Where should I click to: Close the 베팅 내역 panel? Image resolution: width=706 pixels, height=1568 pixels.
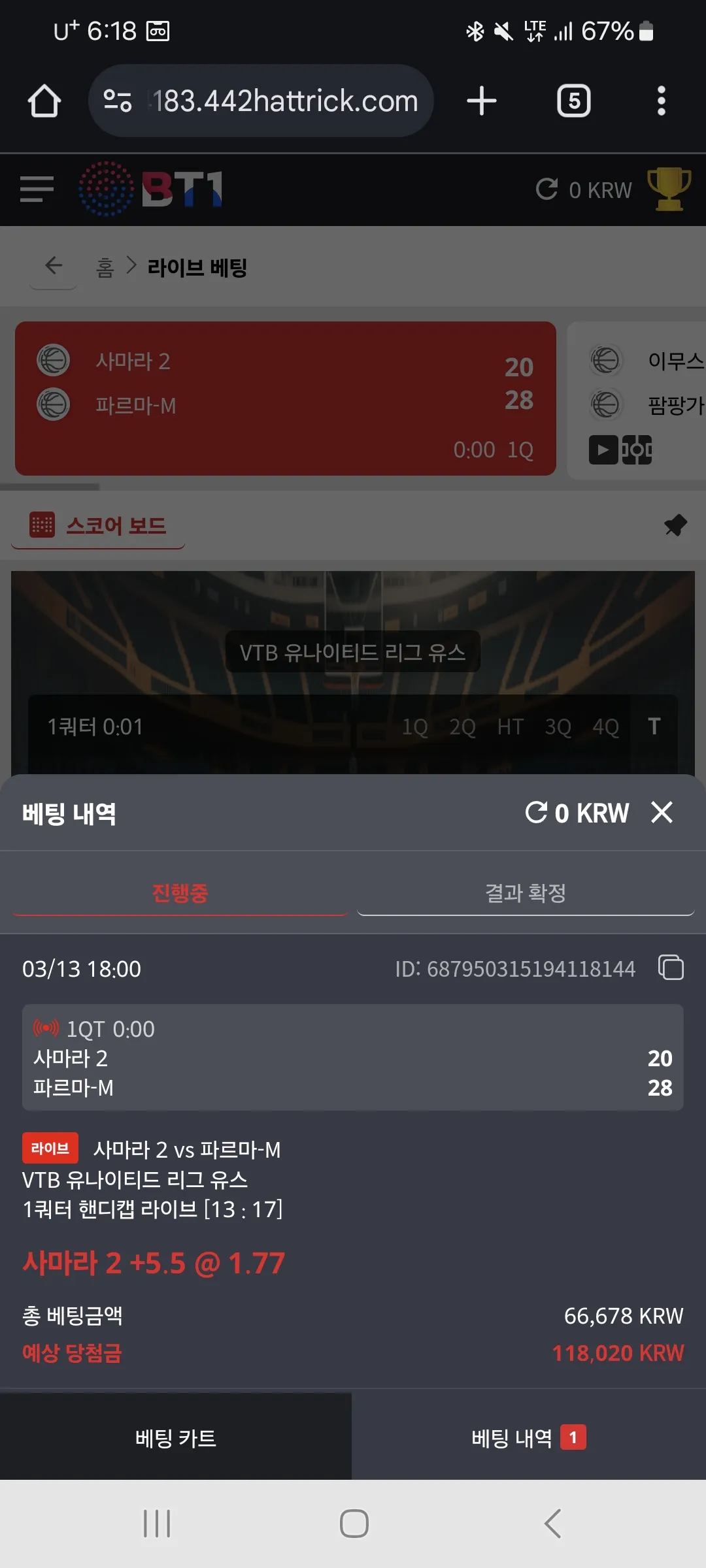[662, 813]
